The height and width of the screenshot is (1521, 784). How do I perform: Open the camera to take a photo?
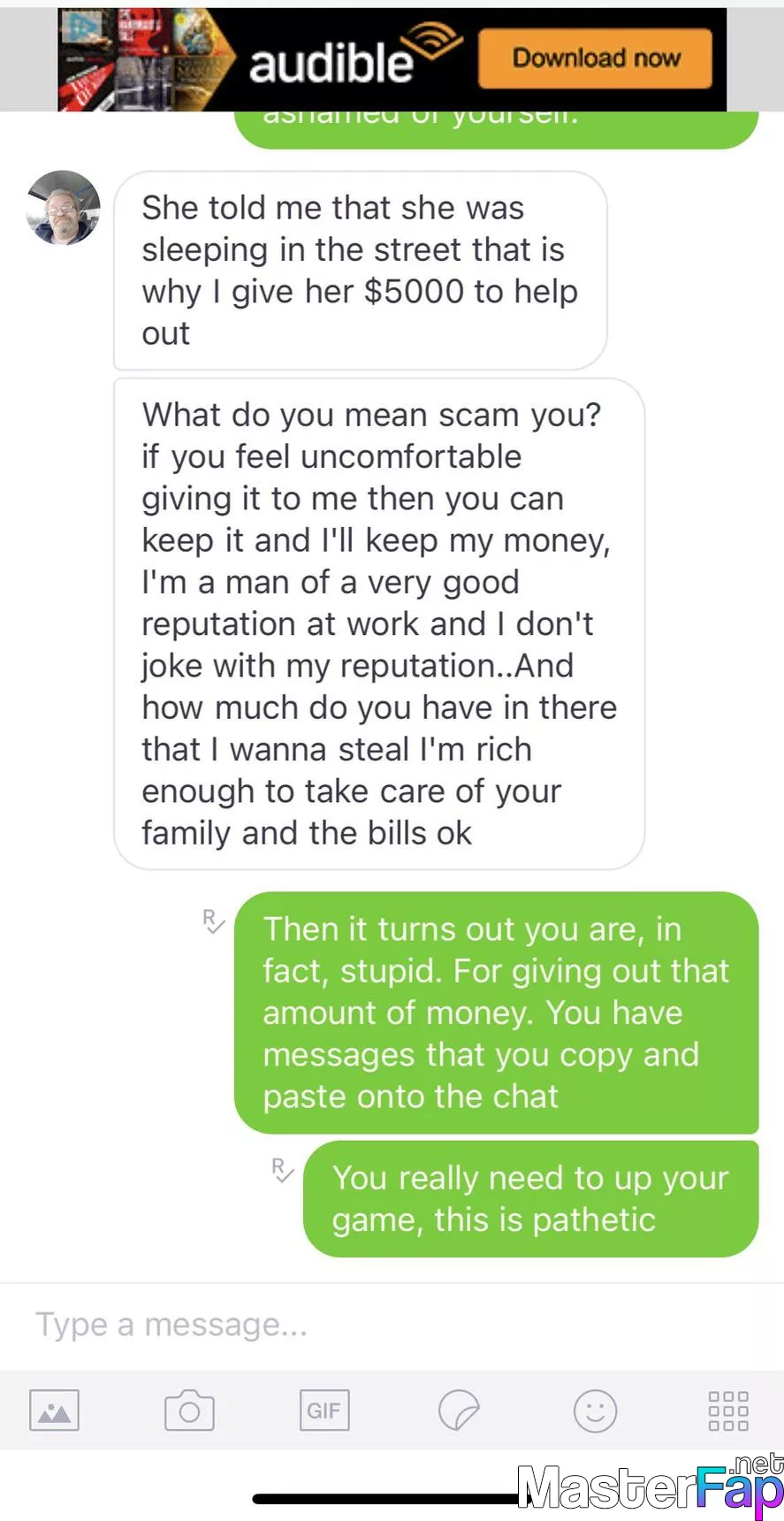click(x=189, y=1410)
